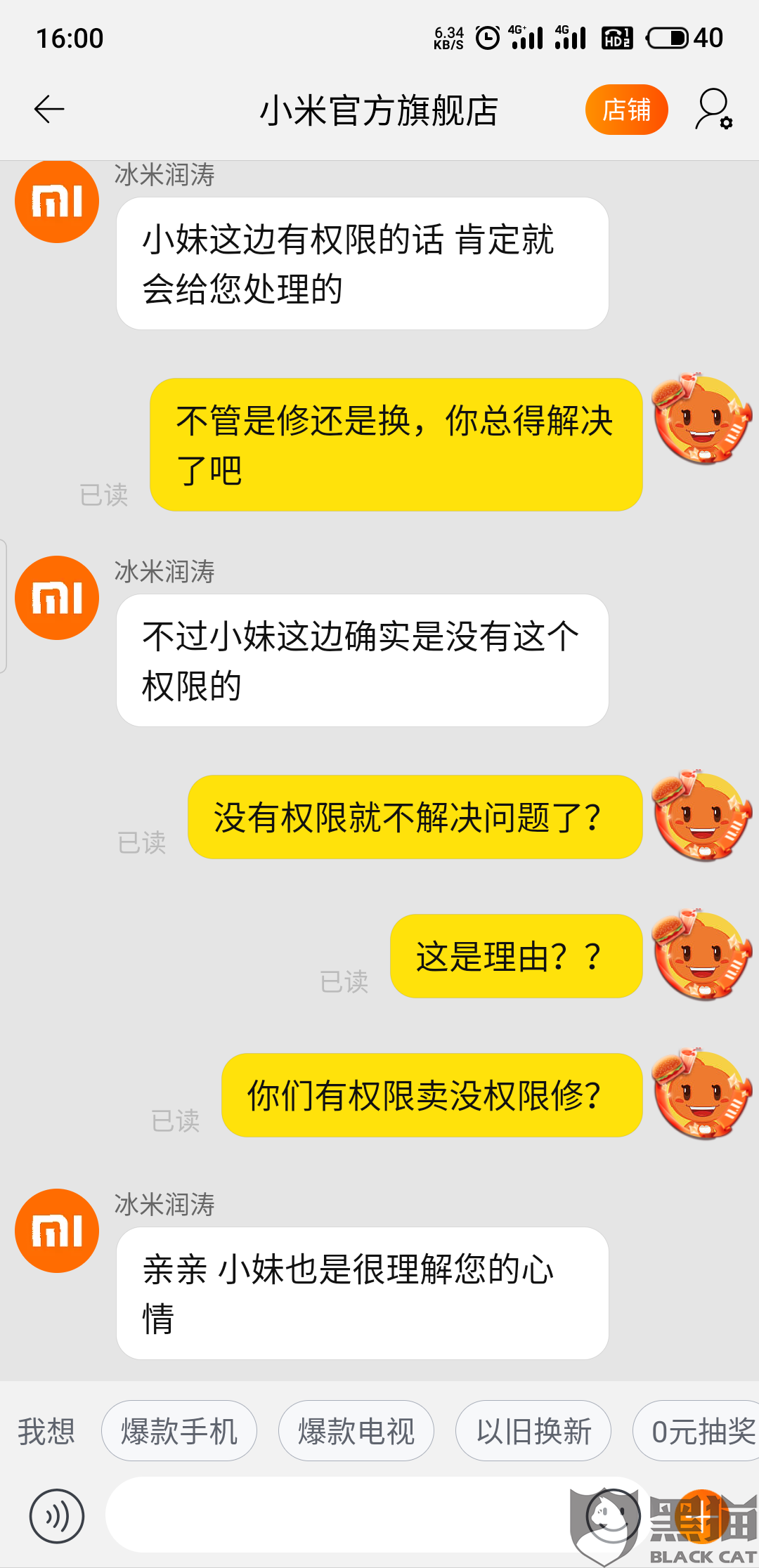Open the 店铺 store button
This screenshot has width=759, height=1568.
click(626, 110)
